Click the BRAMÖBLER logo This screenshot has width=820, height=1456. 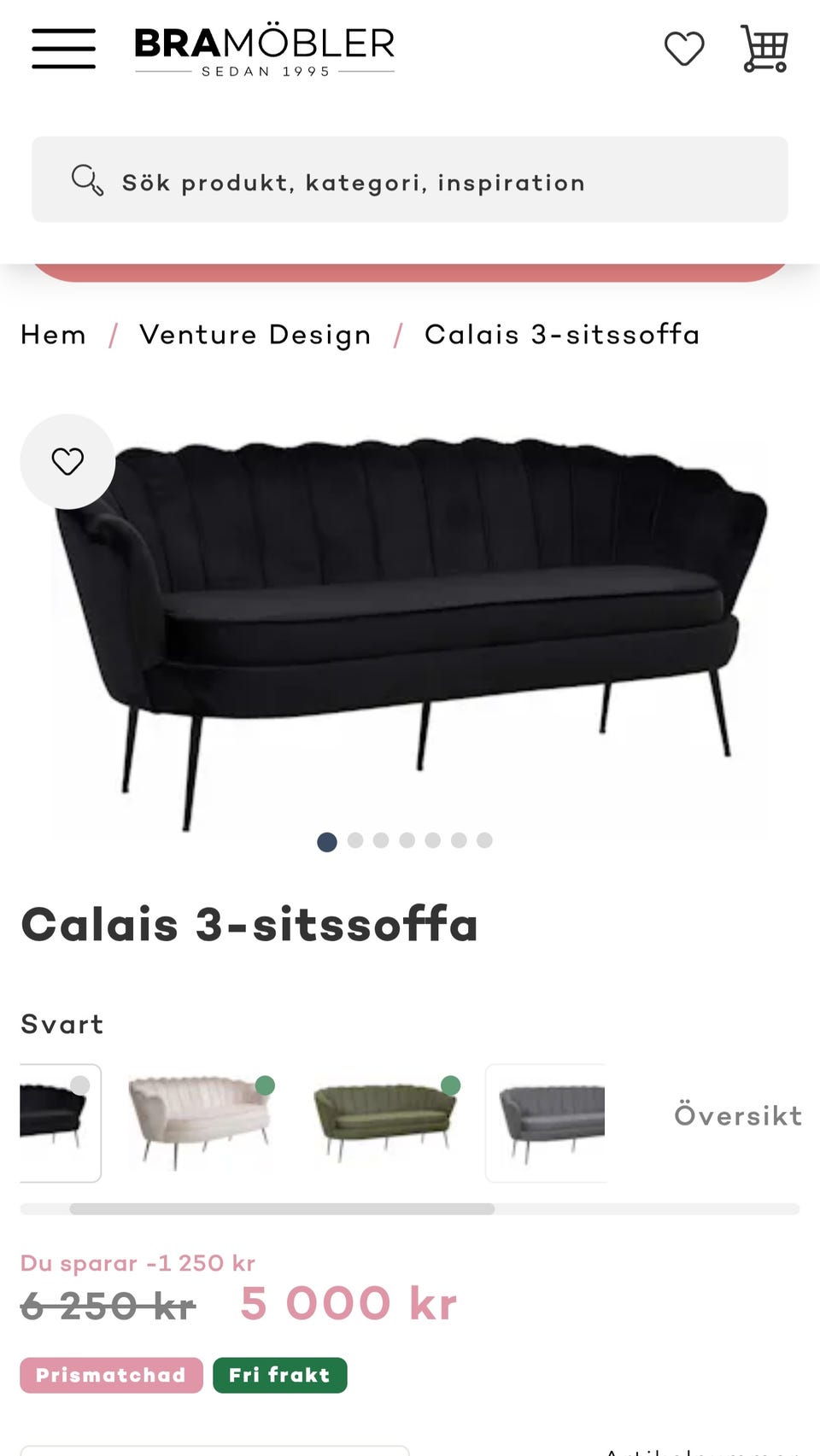pyautogui.click(x=263, y=47)
